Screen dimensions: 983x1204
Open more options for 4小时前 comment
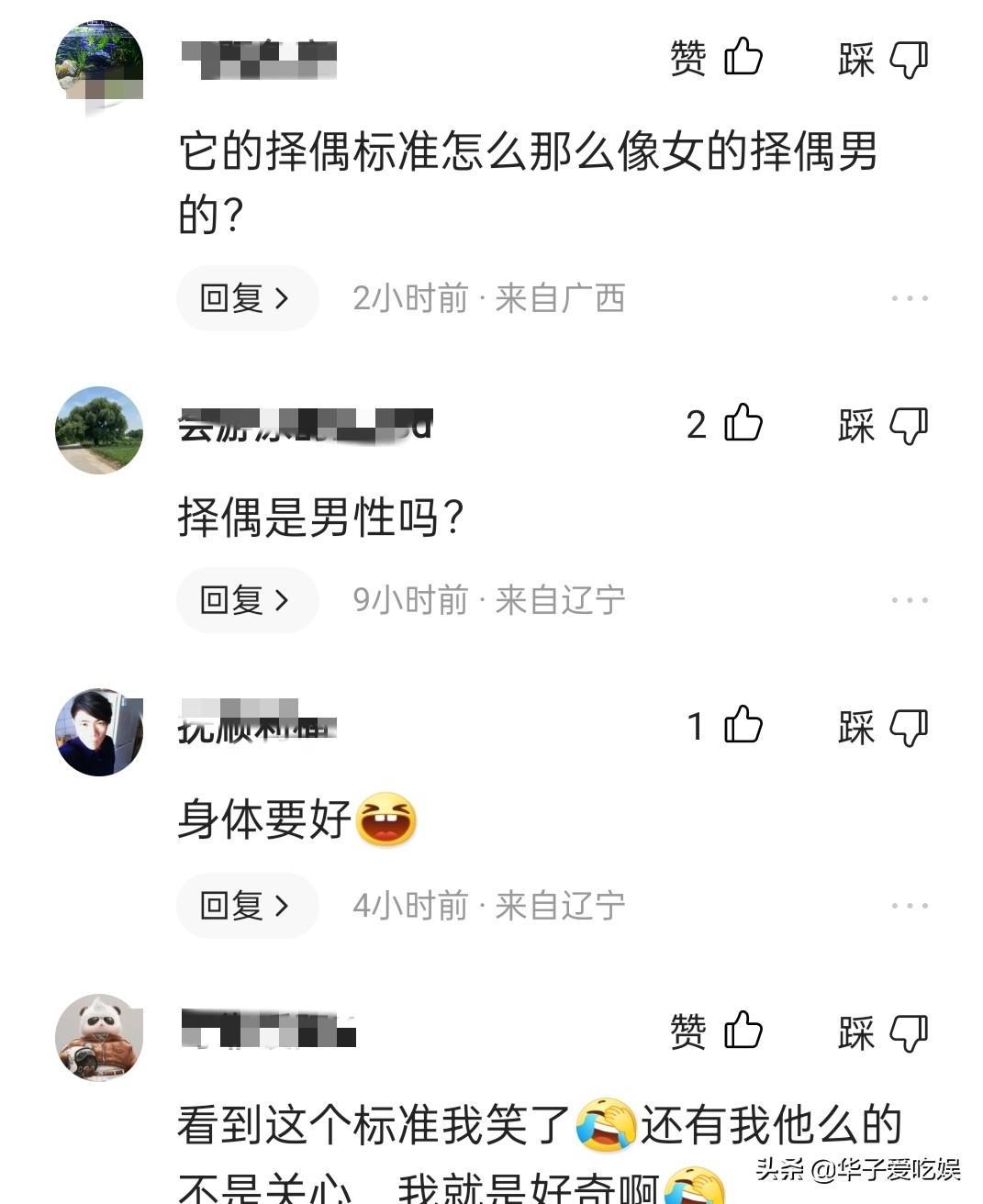coord(909,906)
